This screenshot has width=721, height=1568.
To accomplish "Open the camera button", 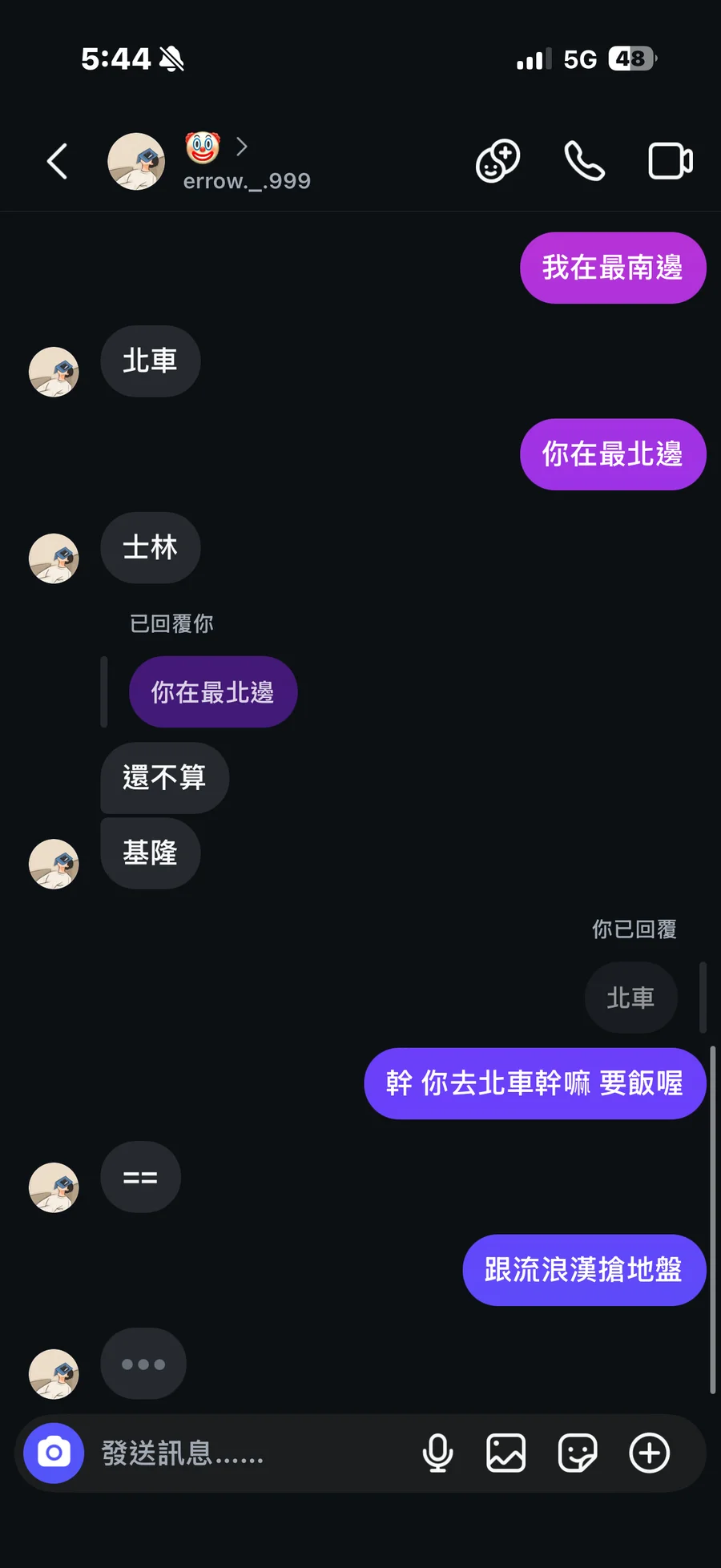I will pyautogui.click(x=54, y=1453).
